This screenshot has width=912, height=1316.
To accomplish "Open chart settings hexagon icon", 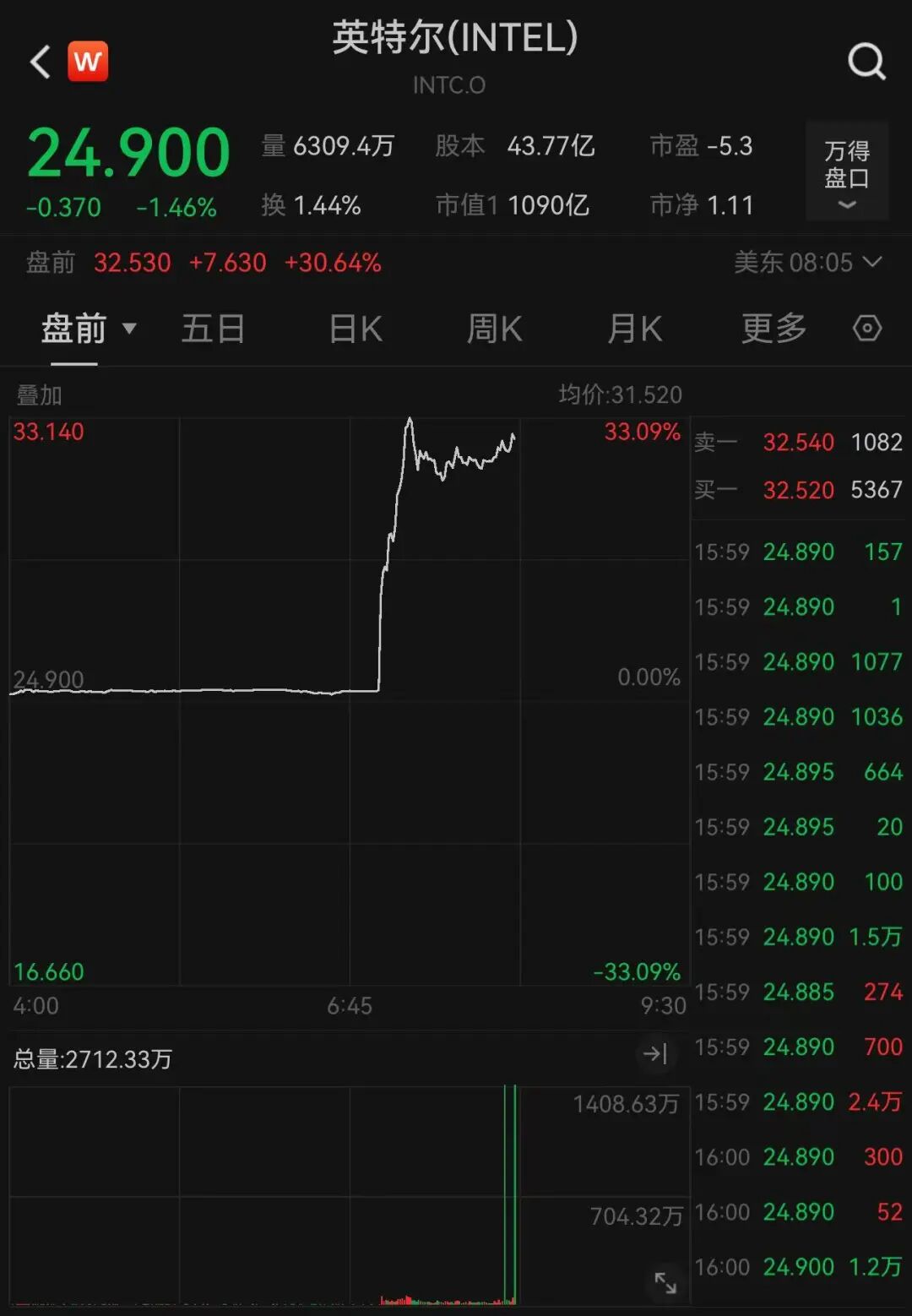I will (866, 329).
